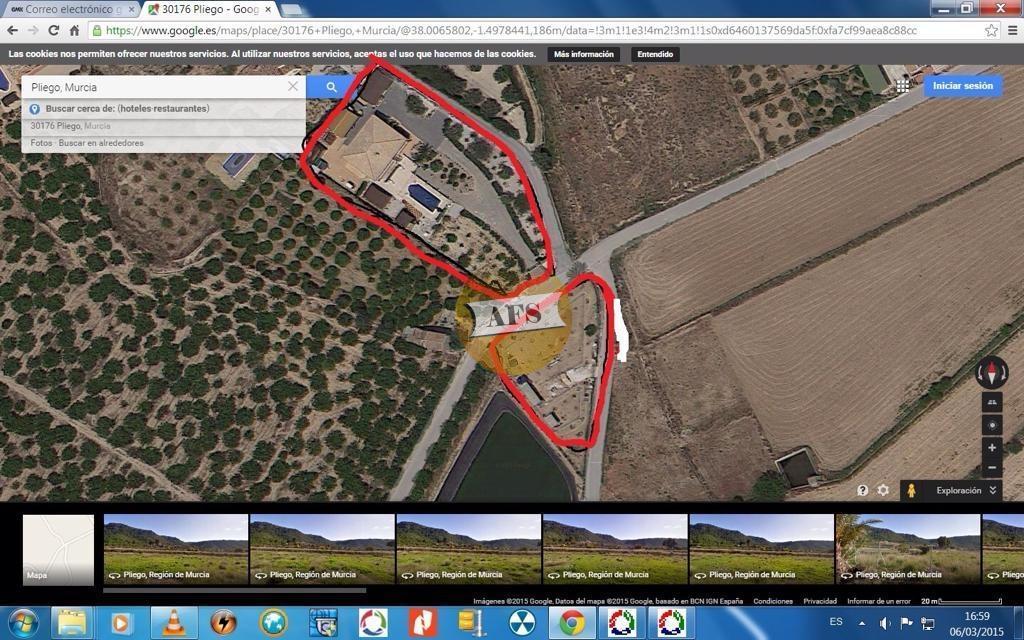Switch to the Correo electrónico tab
Image resolution: width=1024 pixels, height=640 pixels.
(x=72, y=9)
